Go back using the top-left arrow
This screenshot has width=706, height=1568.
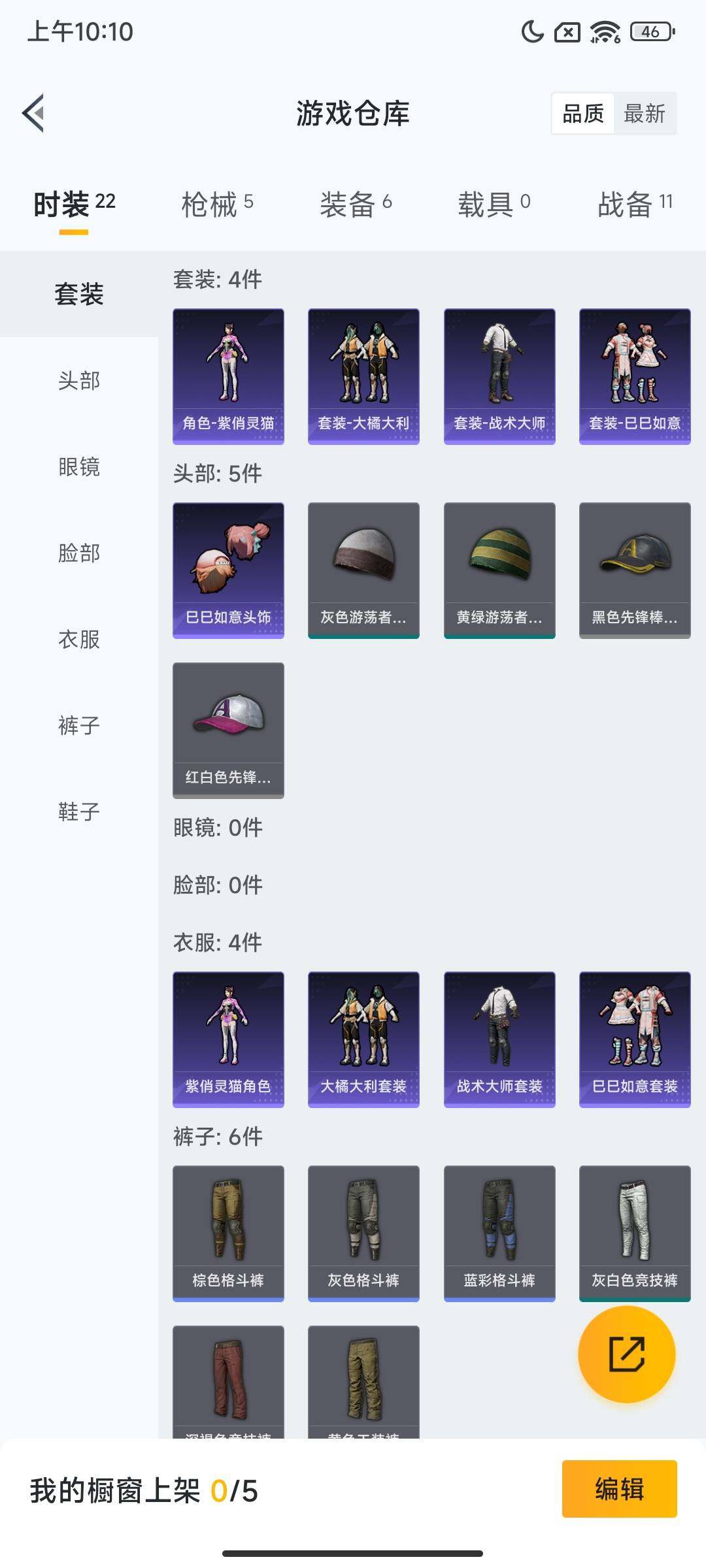pos(34,113)
